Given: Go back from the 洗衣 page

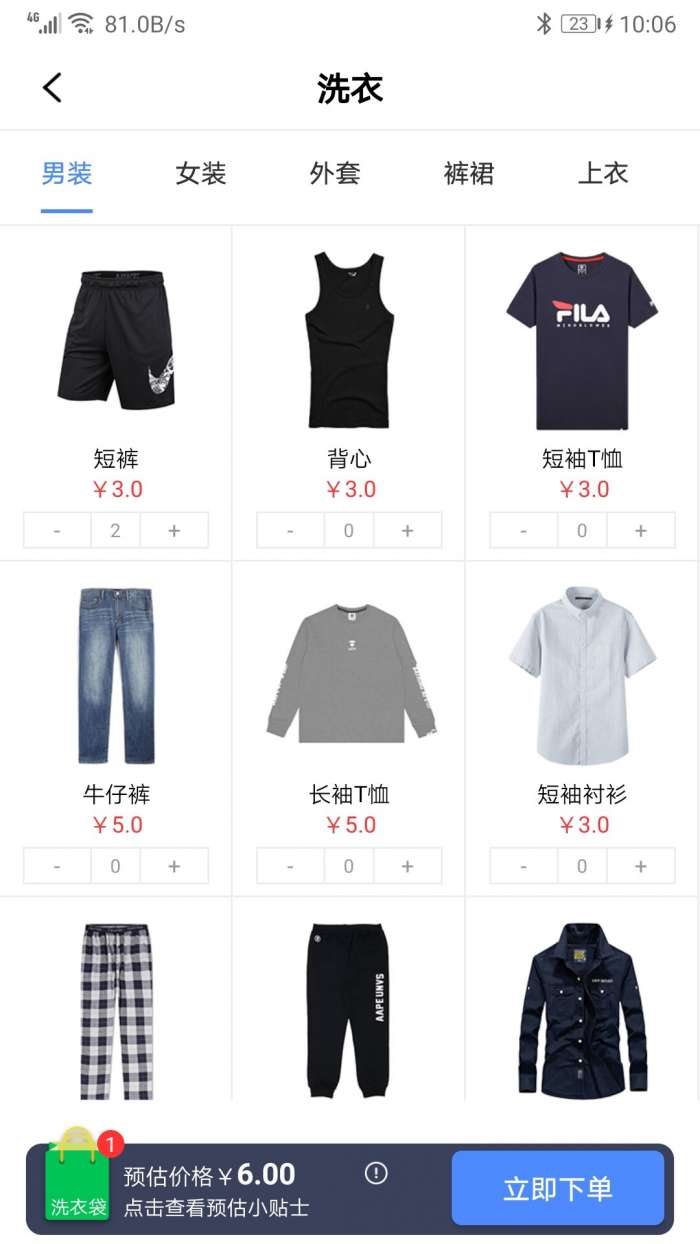Looking at the screenshot, I should click(52, 88).
